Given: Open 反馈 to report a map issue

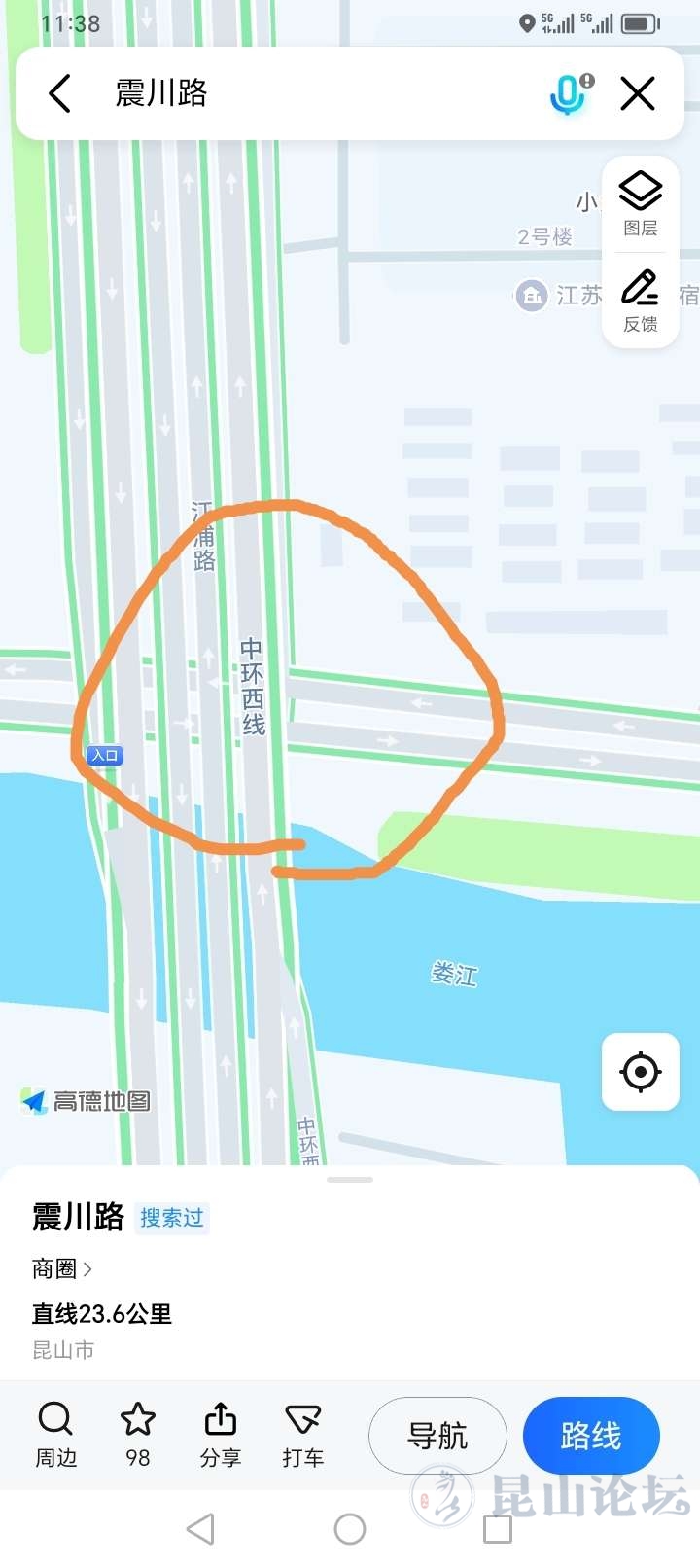Looking at the screenshot, I should pyautogui.click(x=641, y=301).
